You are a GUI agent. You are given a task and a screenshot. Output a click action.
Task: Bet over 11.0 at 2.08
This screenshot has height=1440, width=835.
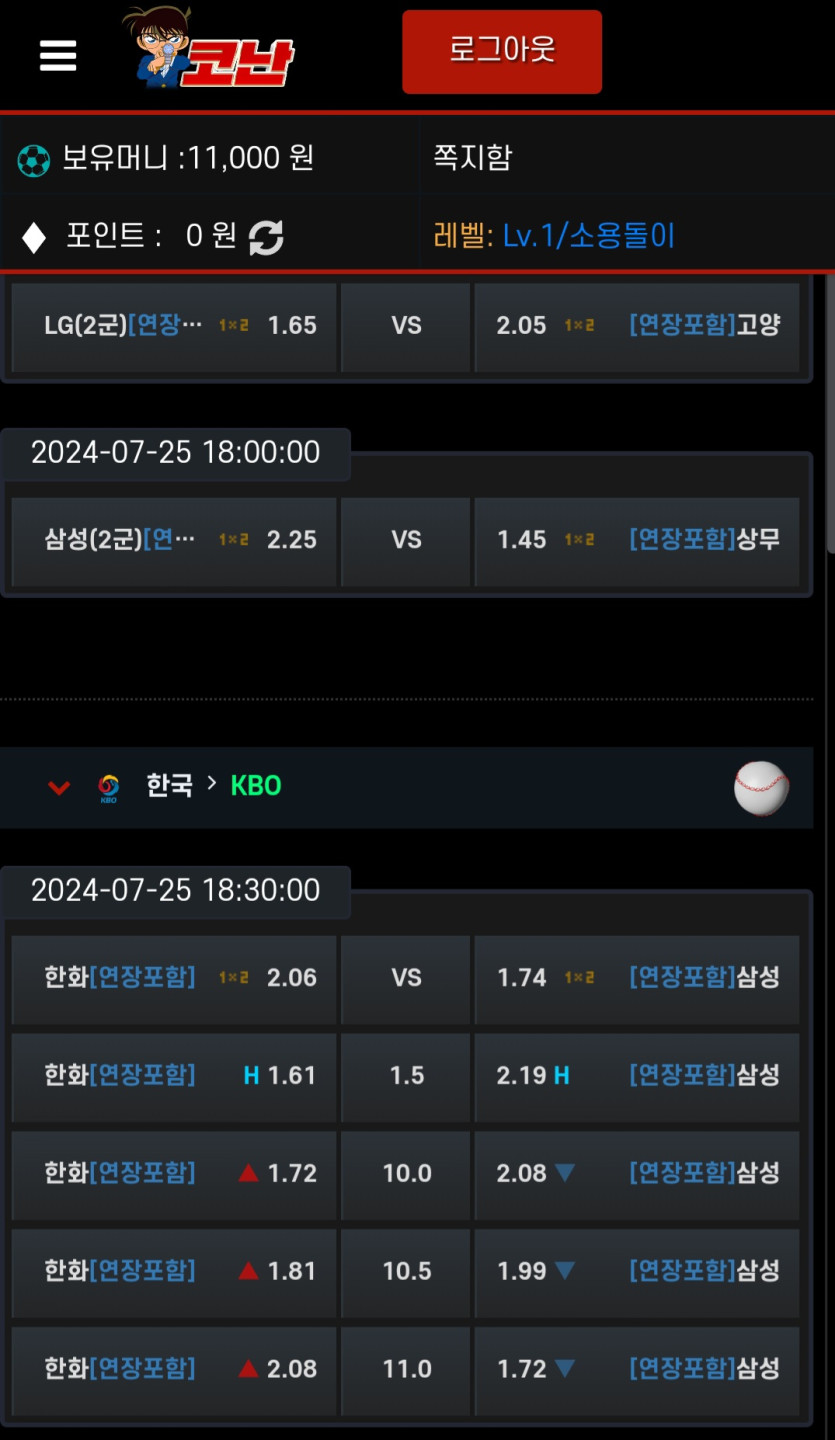174,1369
